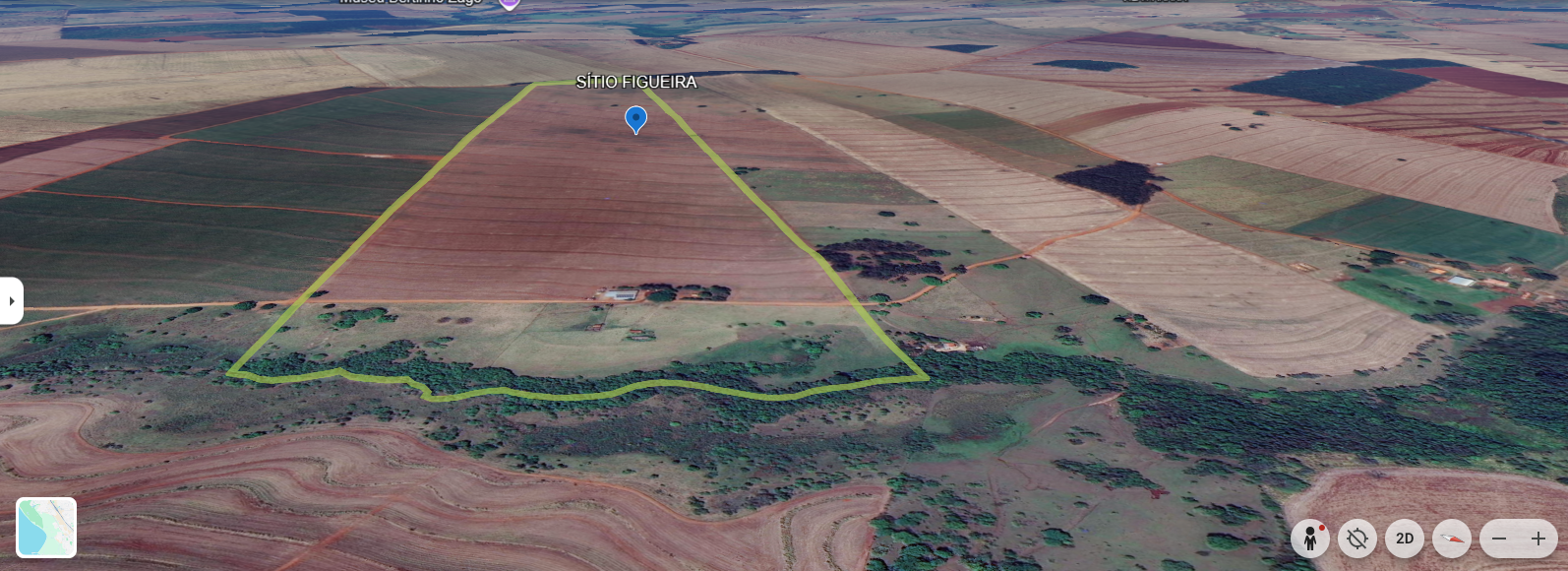Reset orientation with the compass

pyautogui.click(x=1452, y=539)
